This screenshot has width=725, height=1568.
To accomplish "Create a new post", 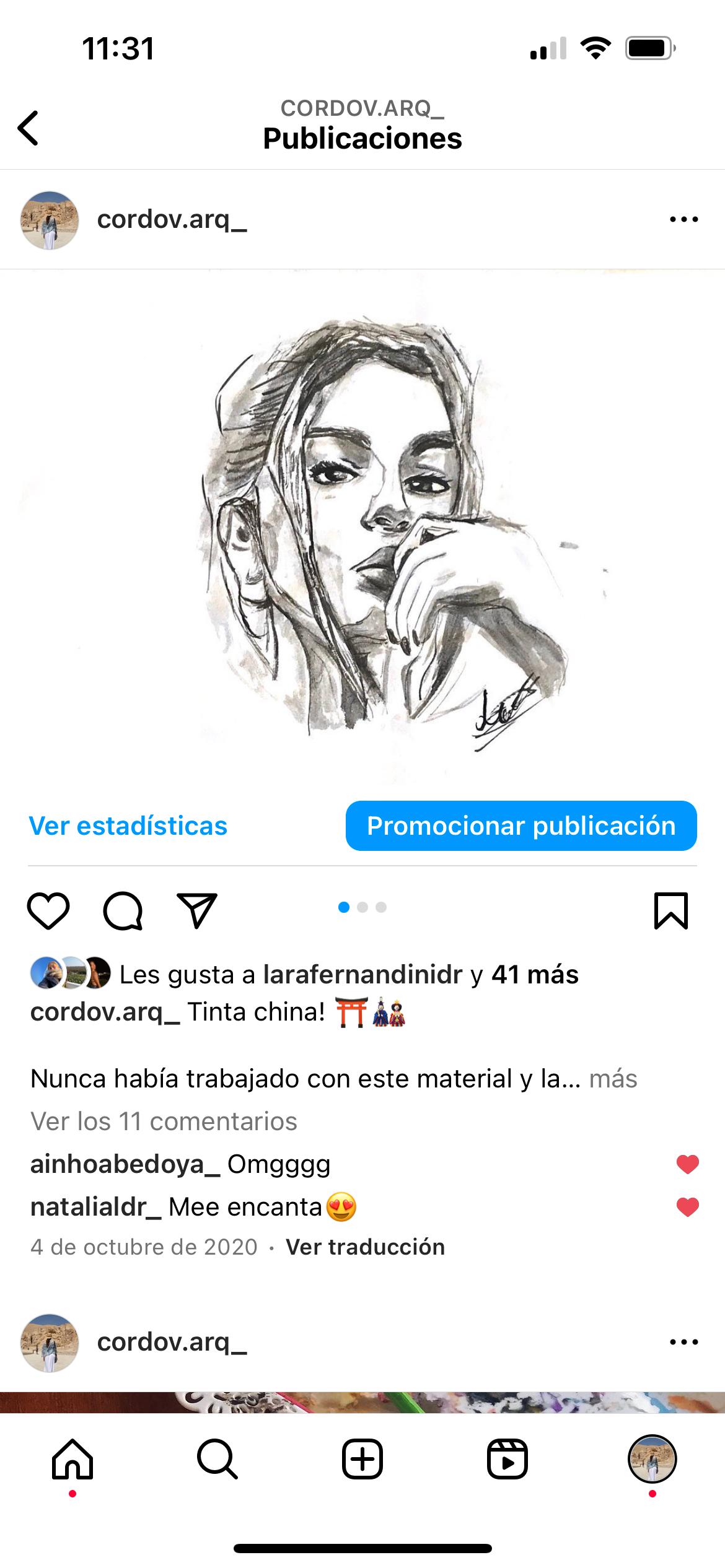I will click(362, 1460).
